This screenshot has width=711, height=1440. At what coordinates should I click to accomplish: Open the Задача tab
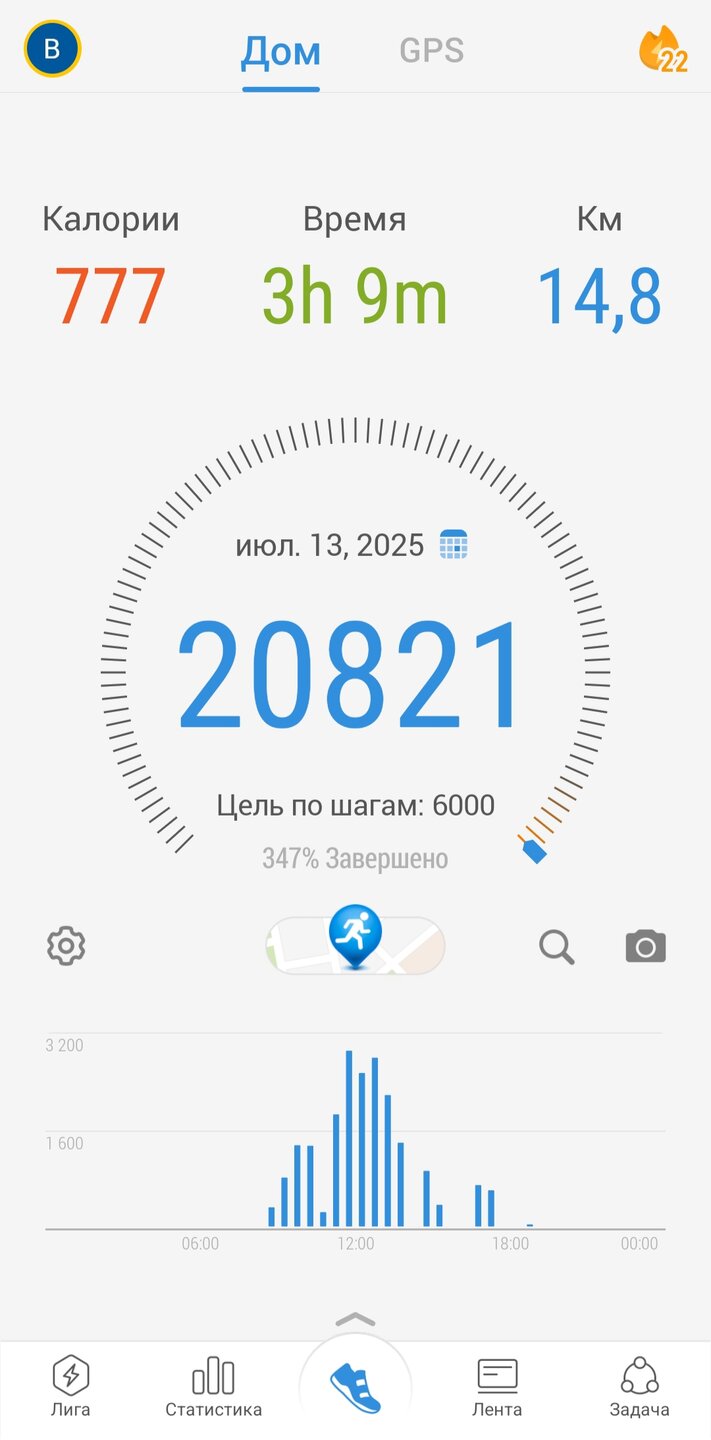point(639,1387)
